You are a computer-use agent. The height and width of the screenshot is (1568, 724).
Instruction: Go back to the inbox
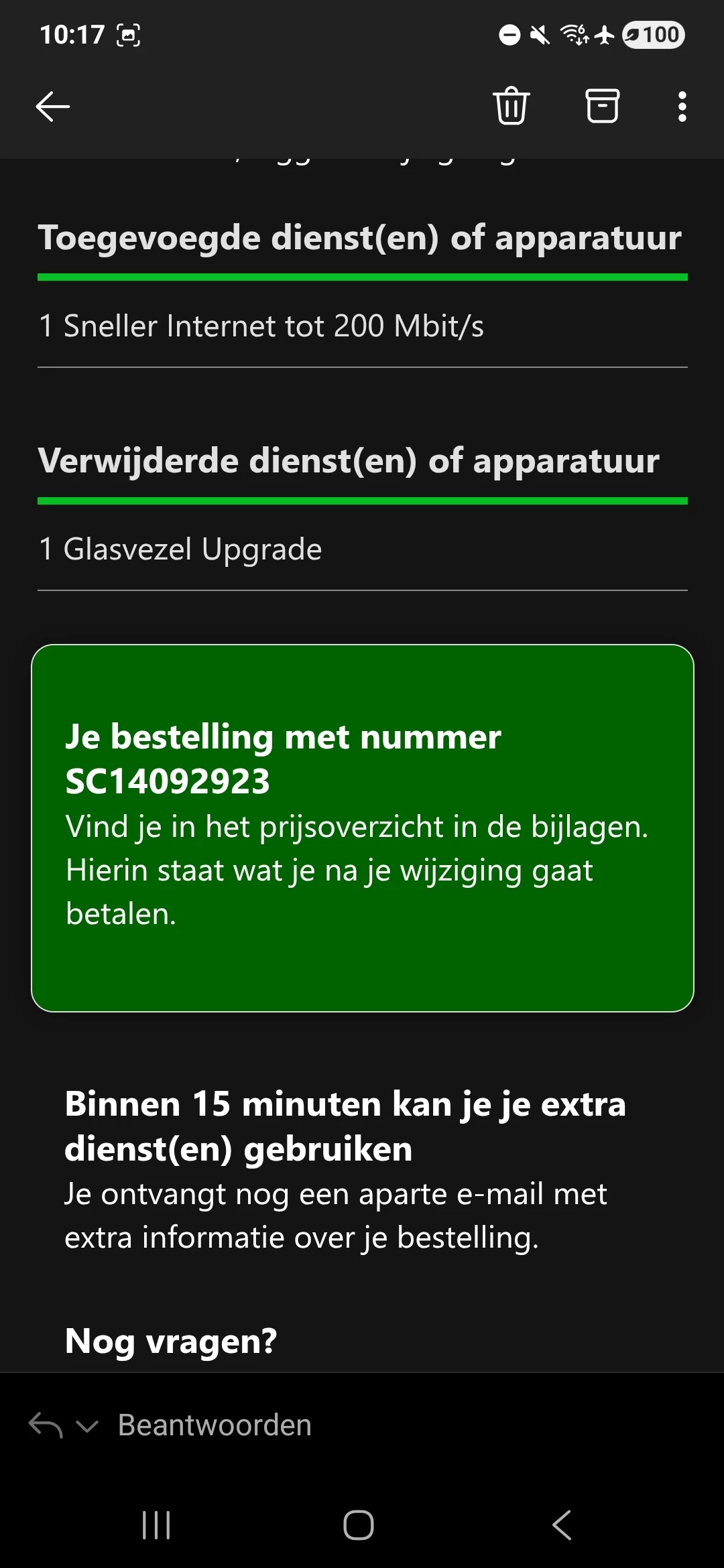52,107
